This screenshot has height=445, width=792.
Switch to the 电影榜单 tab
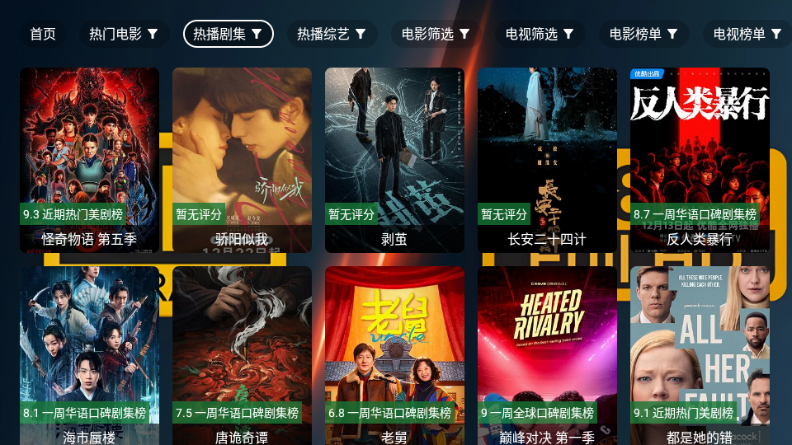644,34
